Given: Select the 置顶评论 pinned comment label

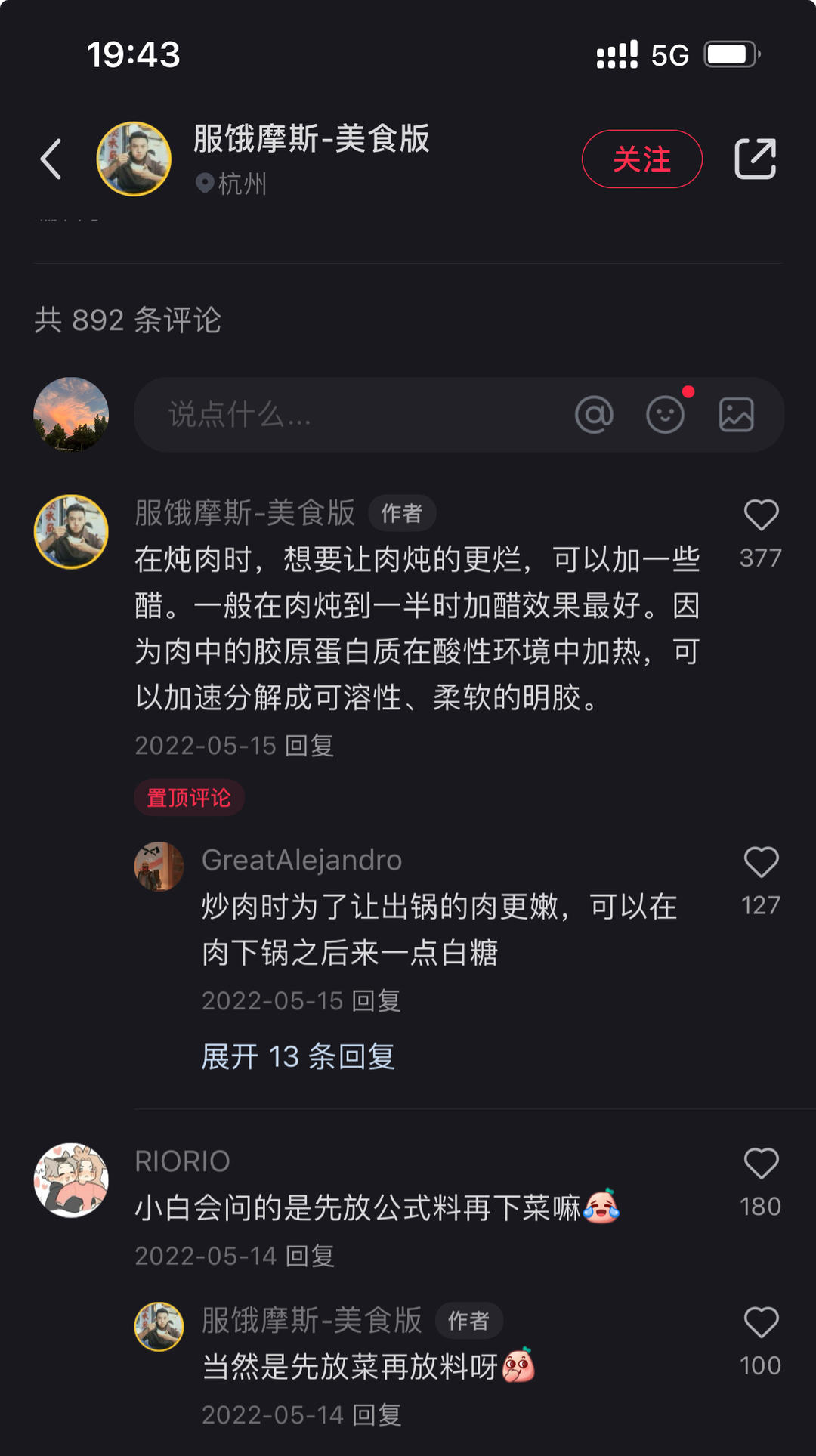Looking at the screenshot, I should [189, 798].
